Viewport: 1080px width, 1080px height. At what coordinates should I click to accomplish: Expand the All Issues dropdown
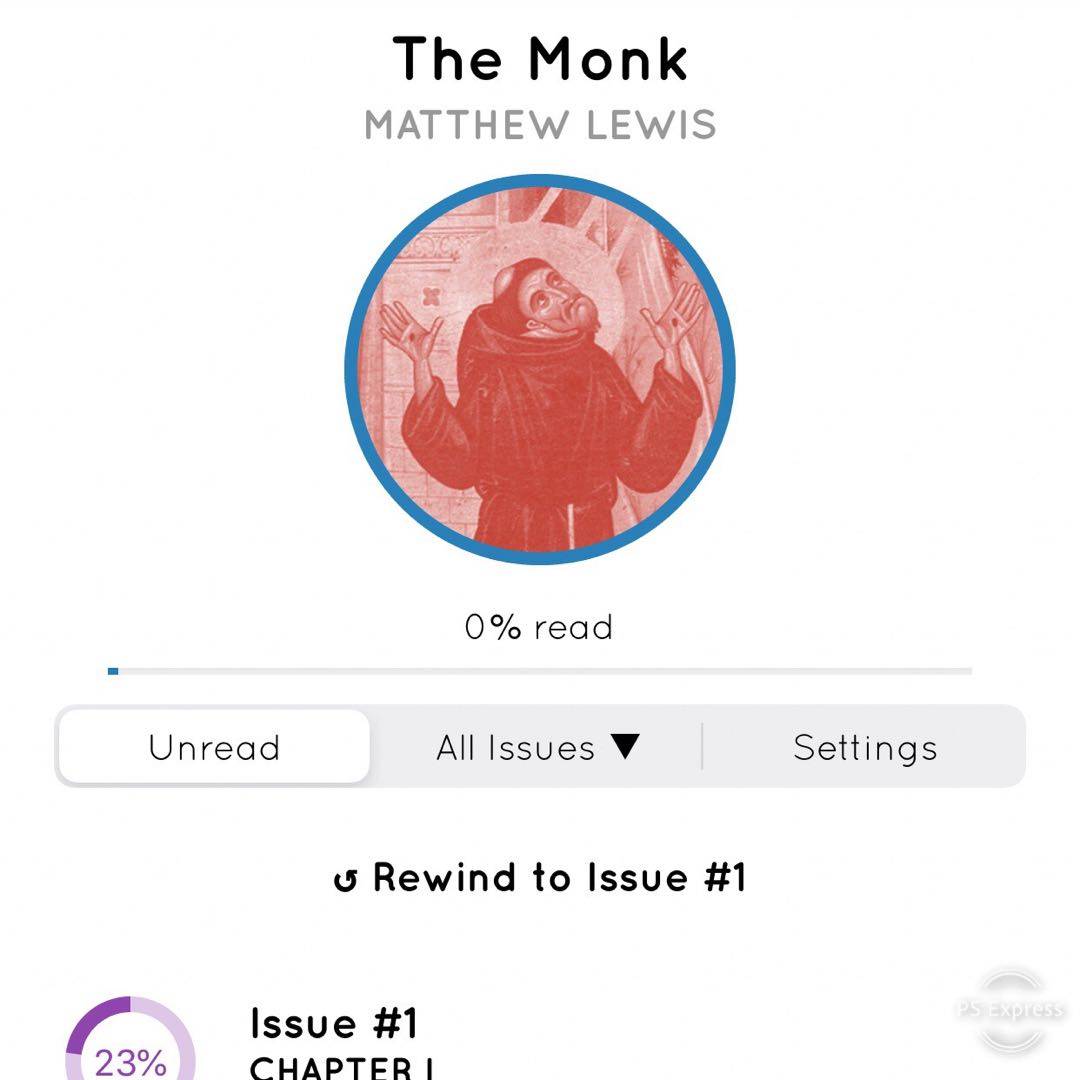click(x=537, y=747)
